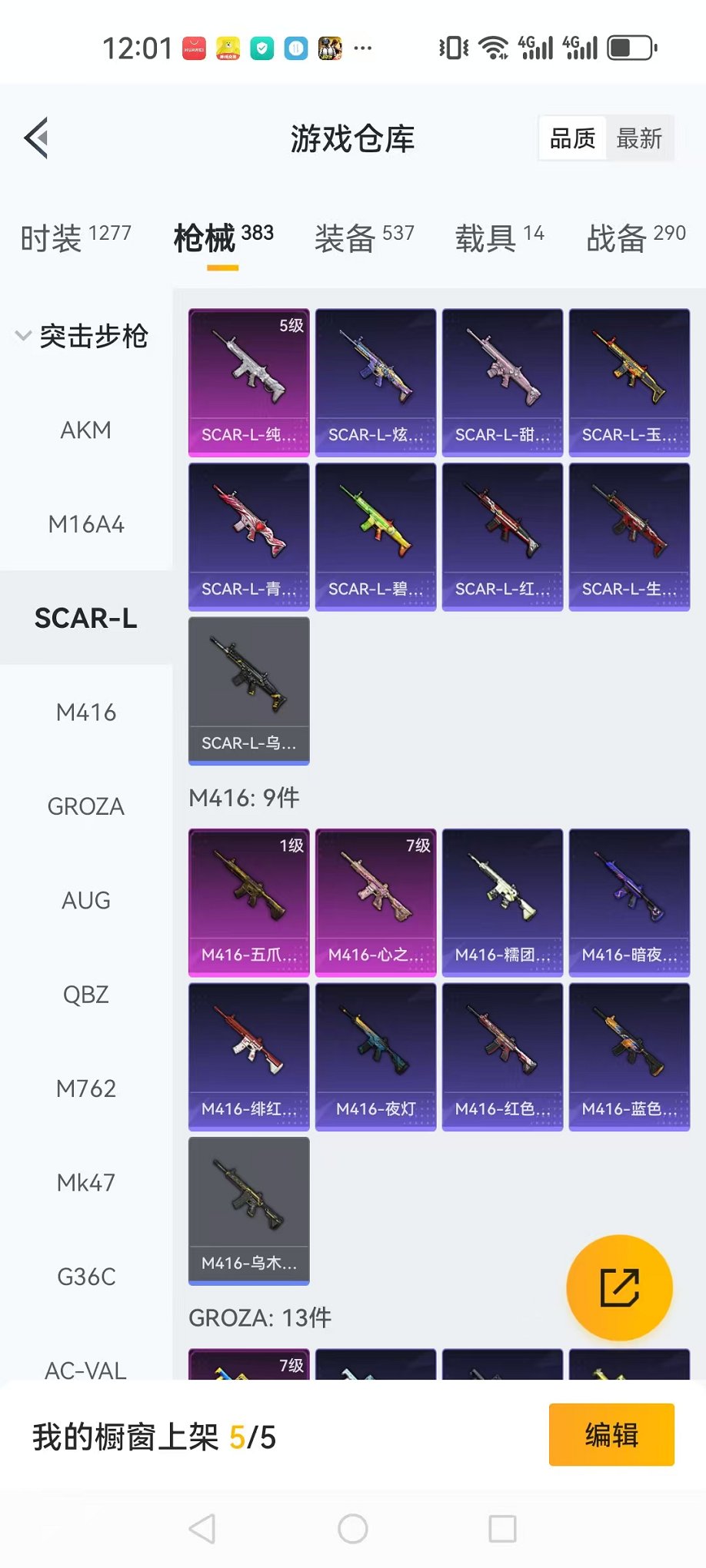
Task: View the M416-五爪 level 1 skin
Action: [x=248, y=902]
